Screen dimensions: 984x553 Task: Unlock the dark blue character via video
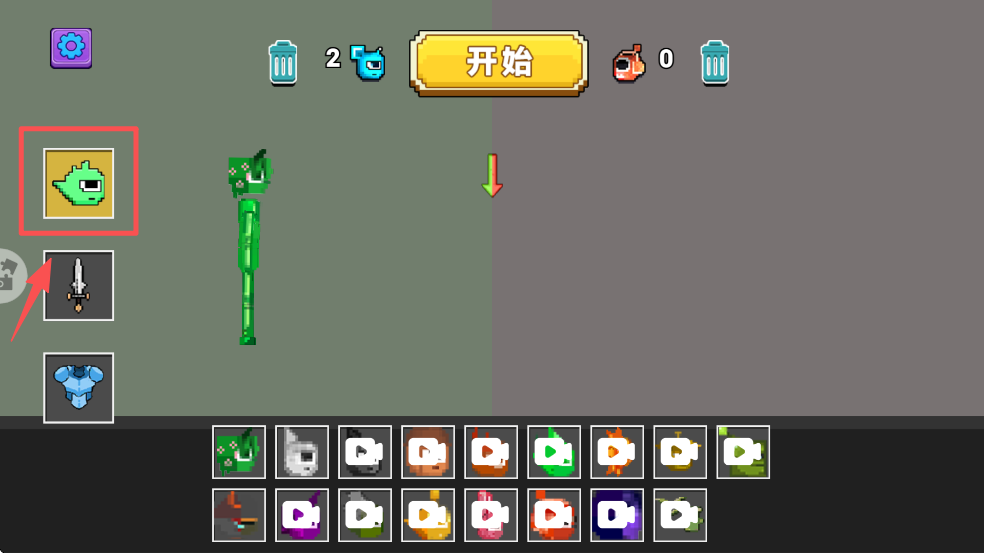pos(617,515)
